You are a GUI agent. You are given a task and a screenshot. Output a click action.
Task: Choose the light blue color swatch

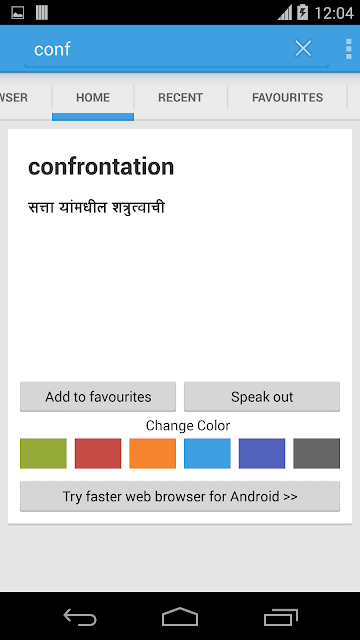click(x=207, y=453)
